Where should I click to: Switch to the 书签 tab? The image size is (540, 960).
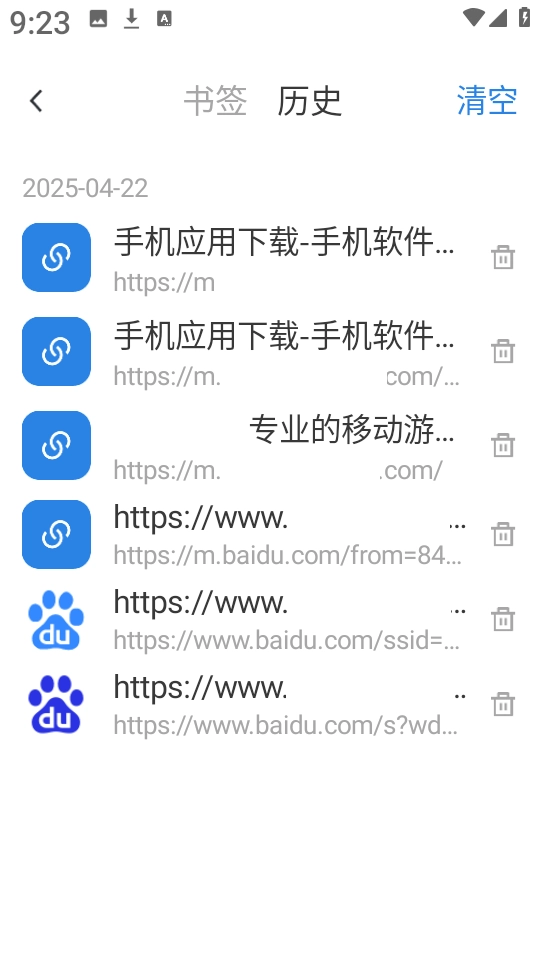(216, 101)
